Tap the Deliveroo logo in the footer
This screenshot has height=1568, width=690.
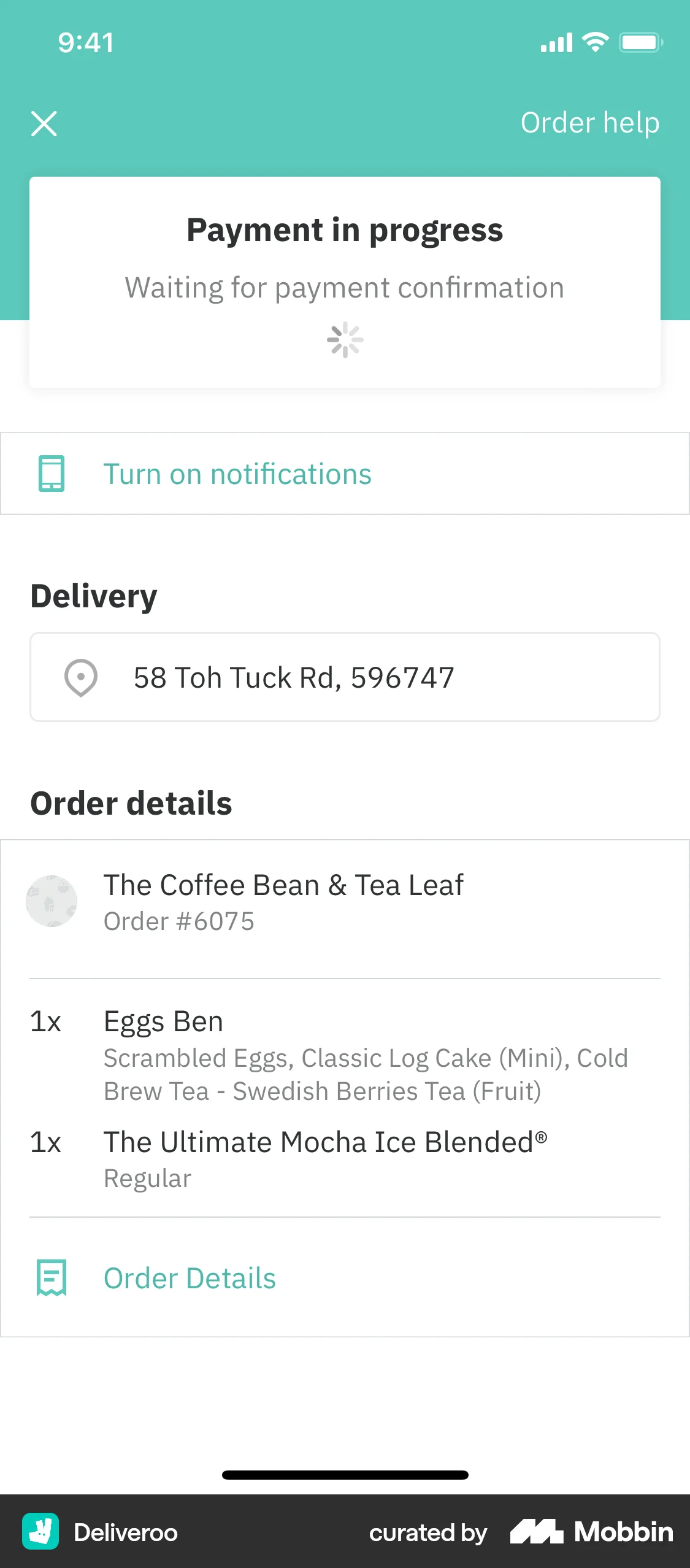click(41, 1532)
